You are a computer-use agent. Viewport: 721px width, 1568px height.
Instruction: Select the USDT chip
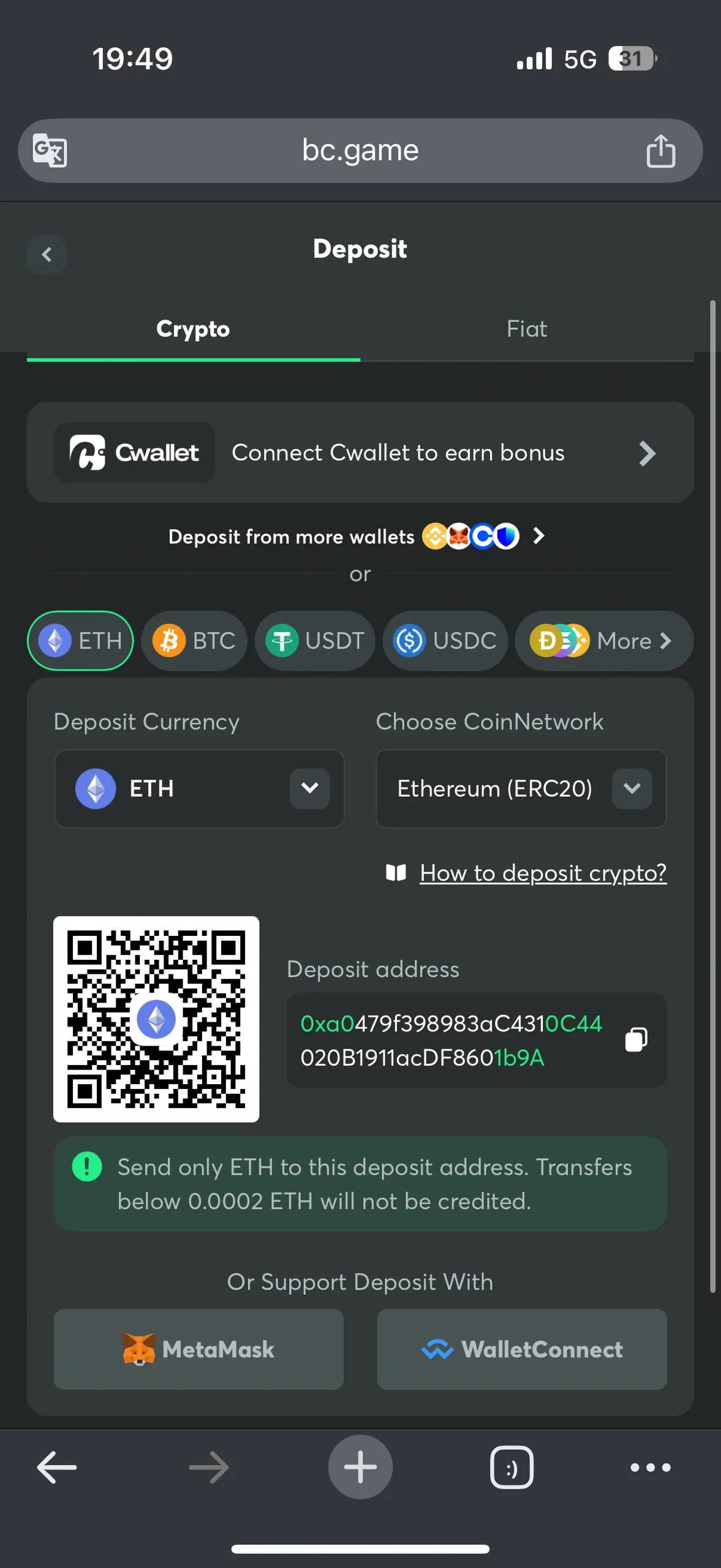[x=315, y=641]
